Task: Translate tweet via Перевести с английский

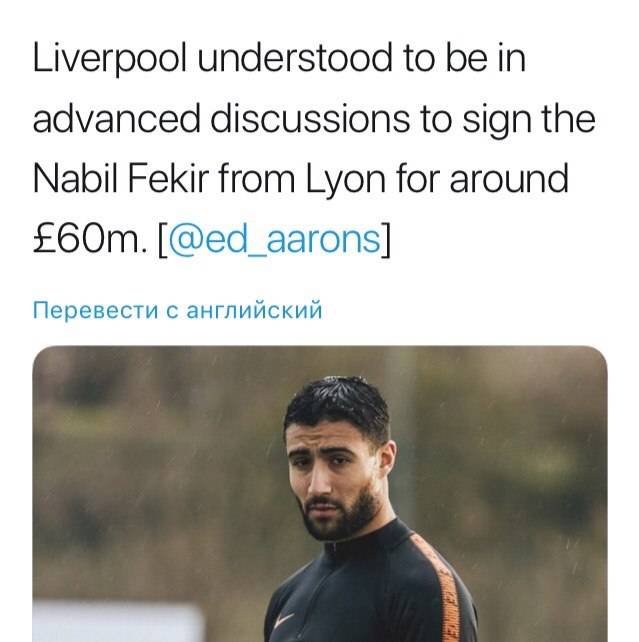Action: click(178, 310)
